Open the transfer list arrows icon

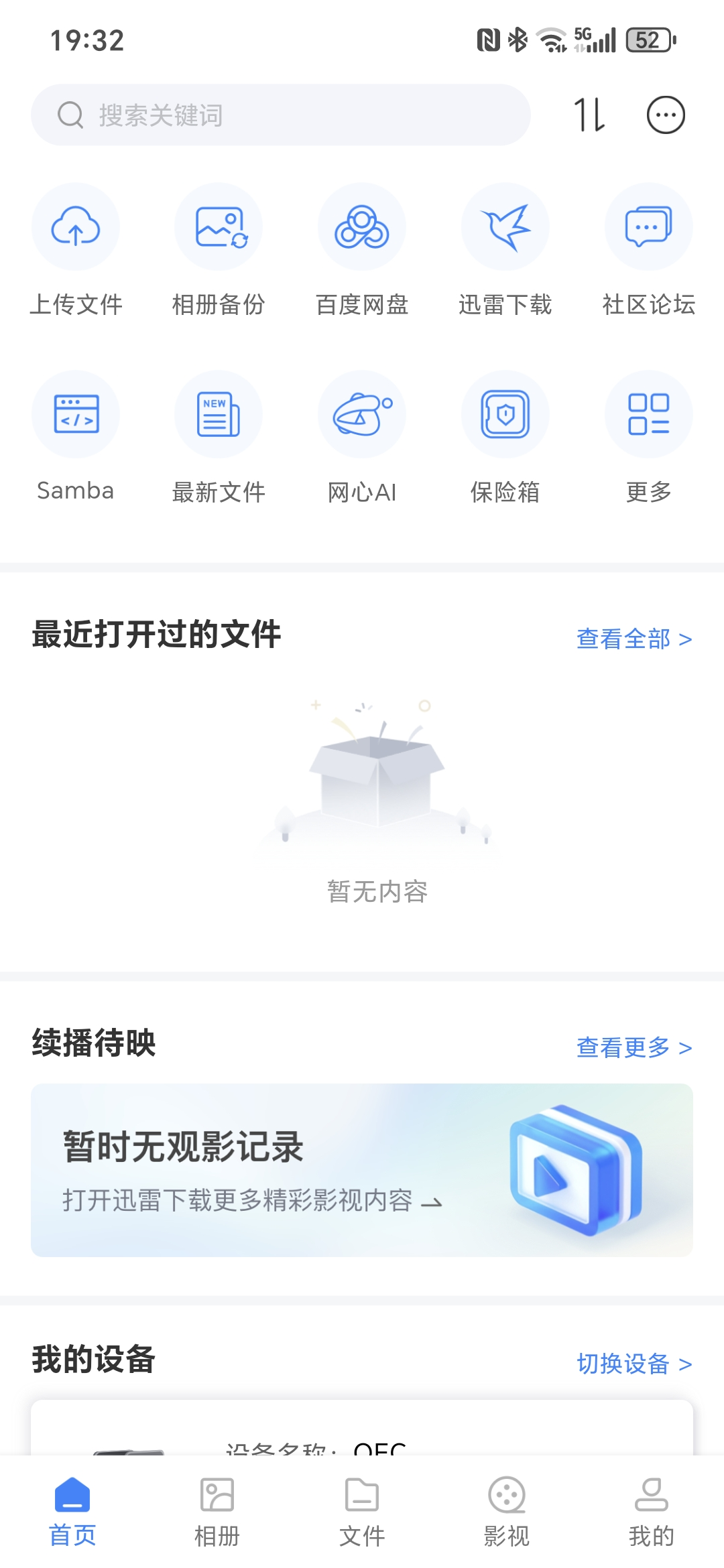[x=589, y=115]
